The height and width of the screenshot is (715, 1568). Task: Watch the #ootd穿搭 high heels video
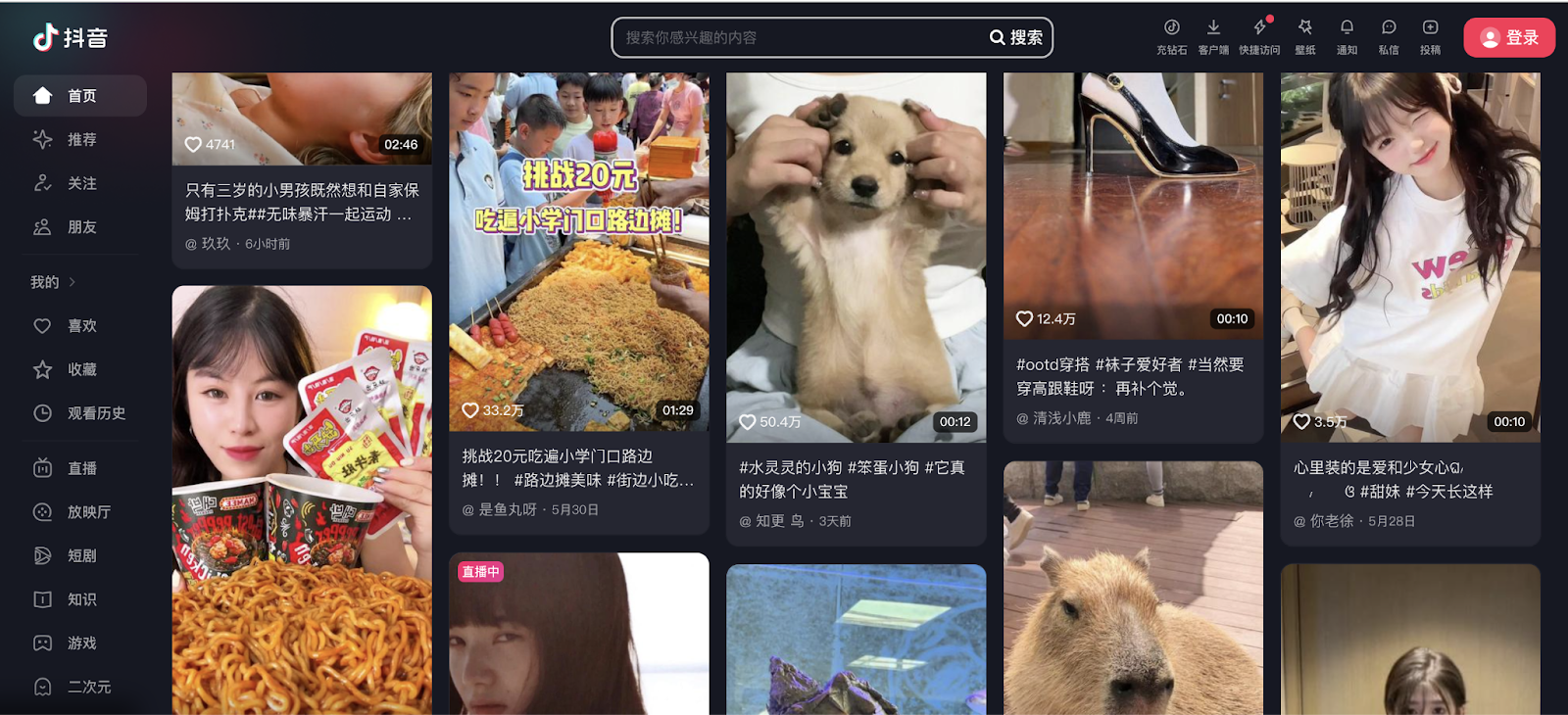pyautogui.click(x=1133, y=206)
